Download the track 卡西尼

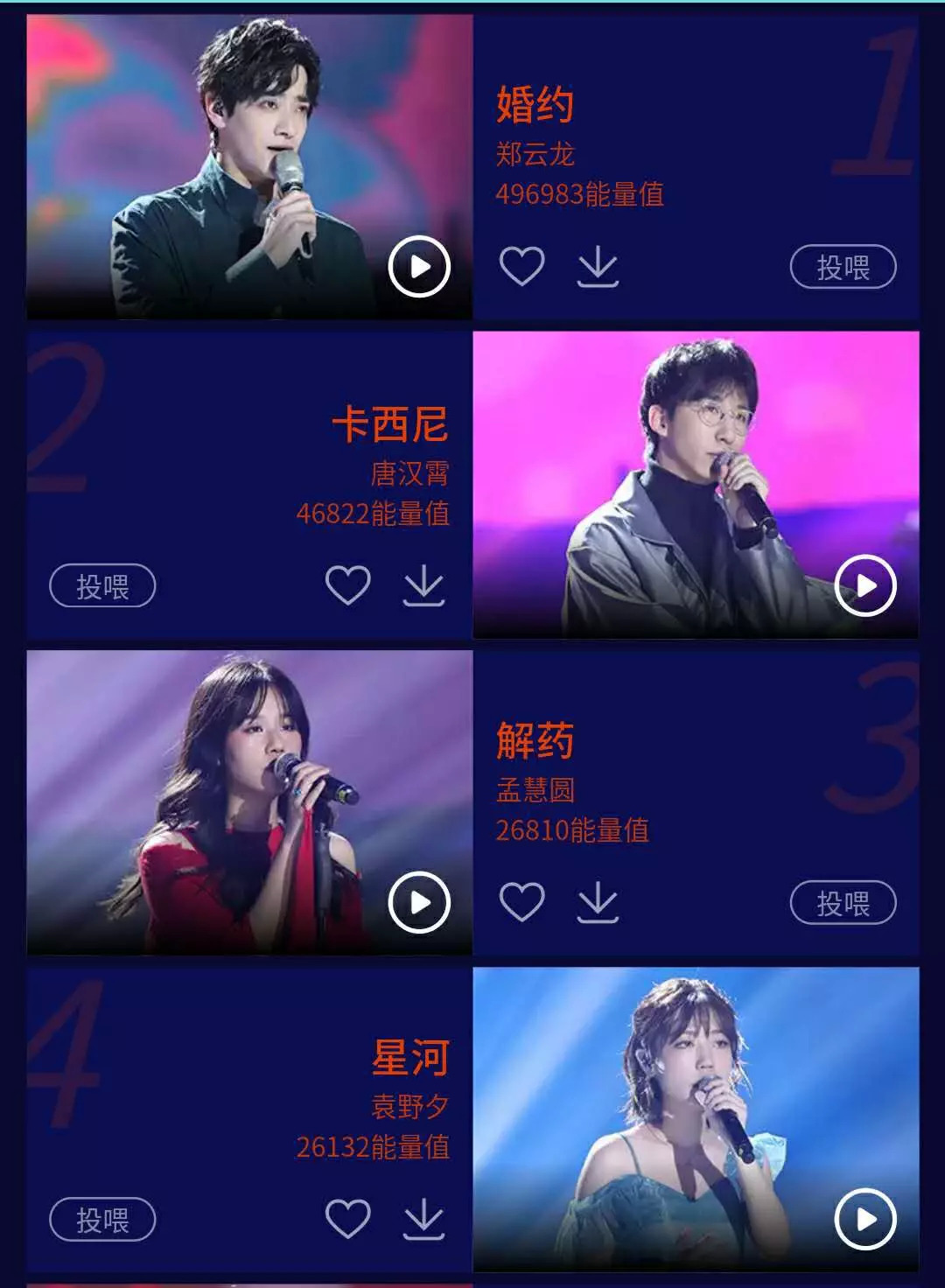pos(424,585)
